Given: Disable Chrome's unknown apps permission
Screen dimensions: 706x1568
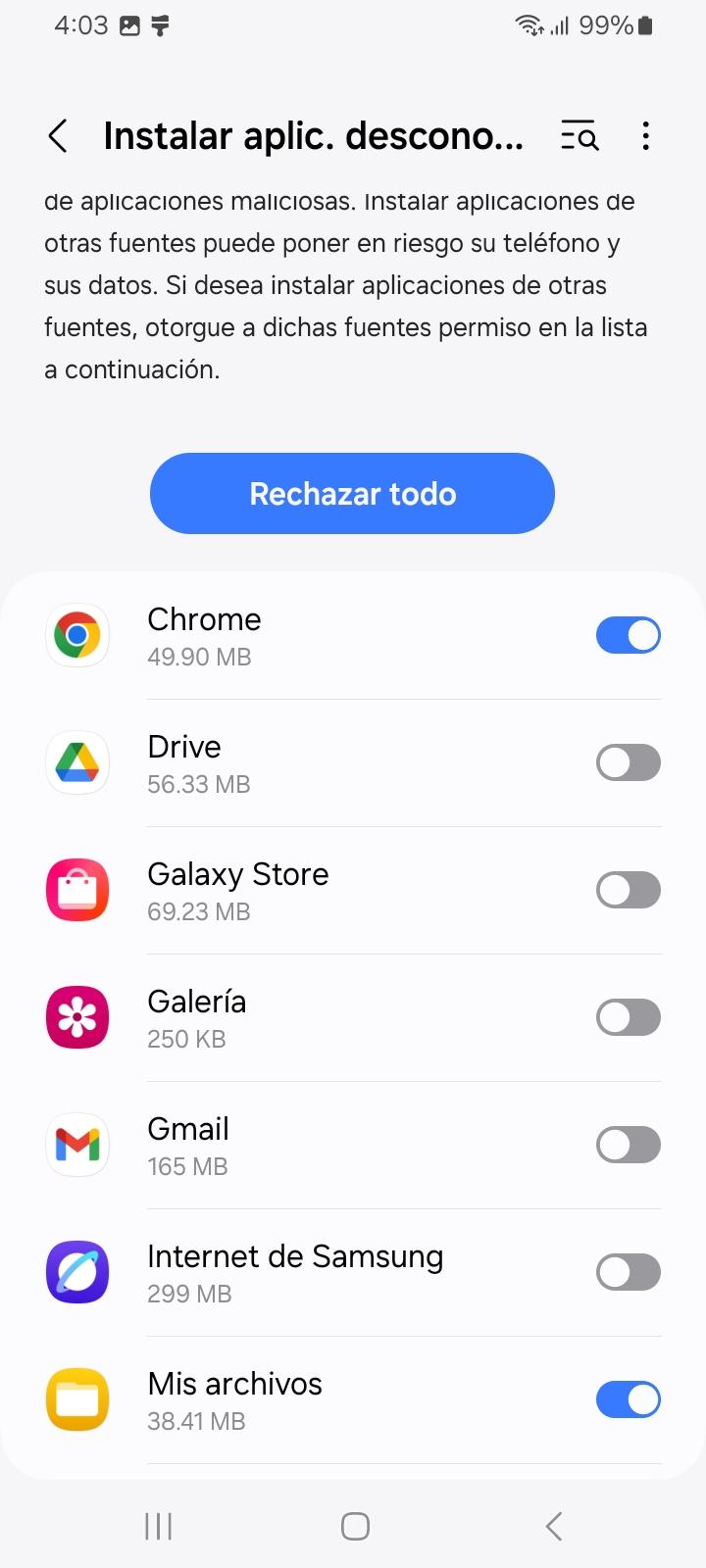Looking at the screenshot, I should click(x=628, y=635).
